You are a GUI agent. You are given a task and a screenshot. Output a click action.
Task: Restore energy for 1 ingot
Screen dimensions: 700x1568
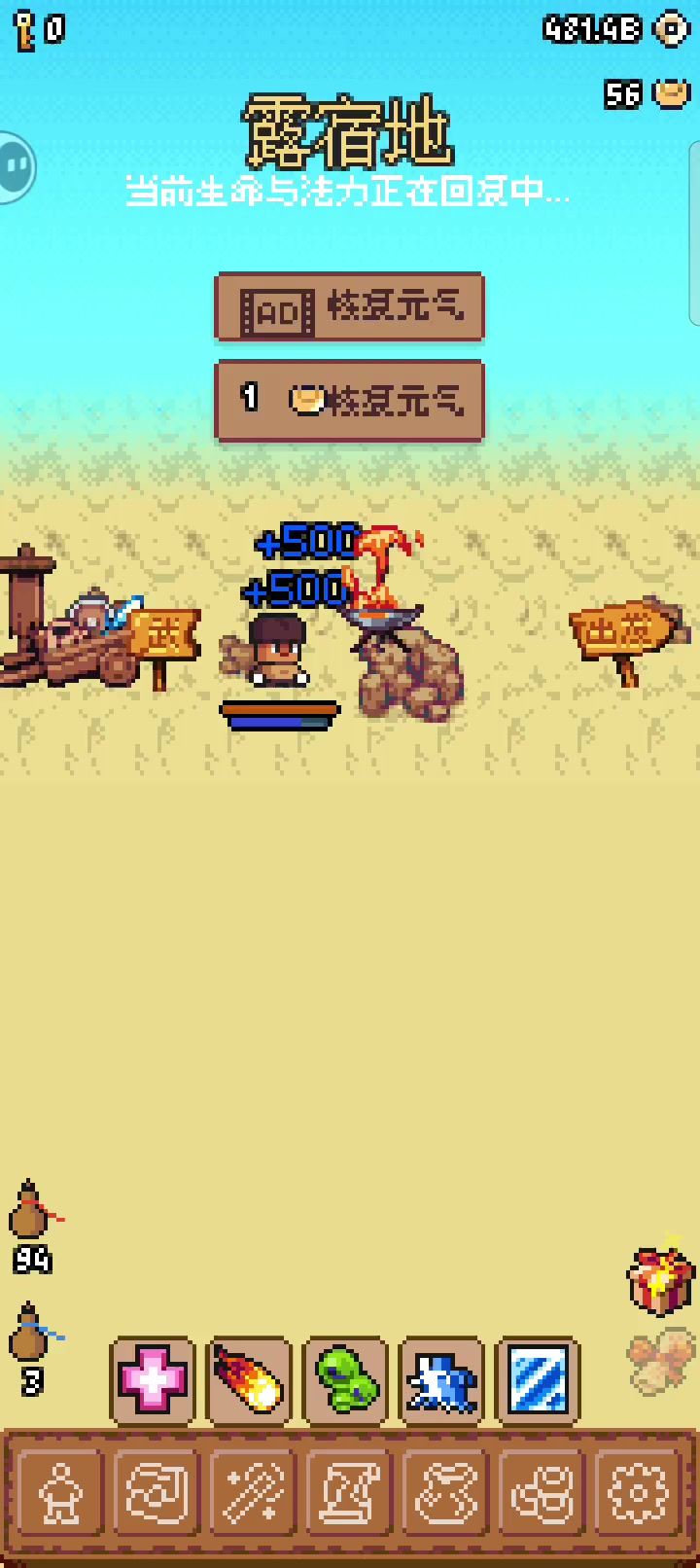click(x=349, y=399)
